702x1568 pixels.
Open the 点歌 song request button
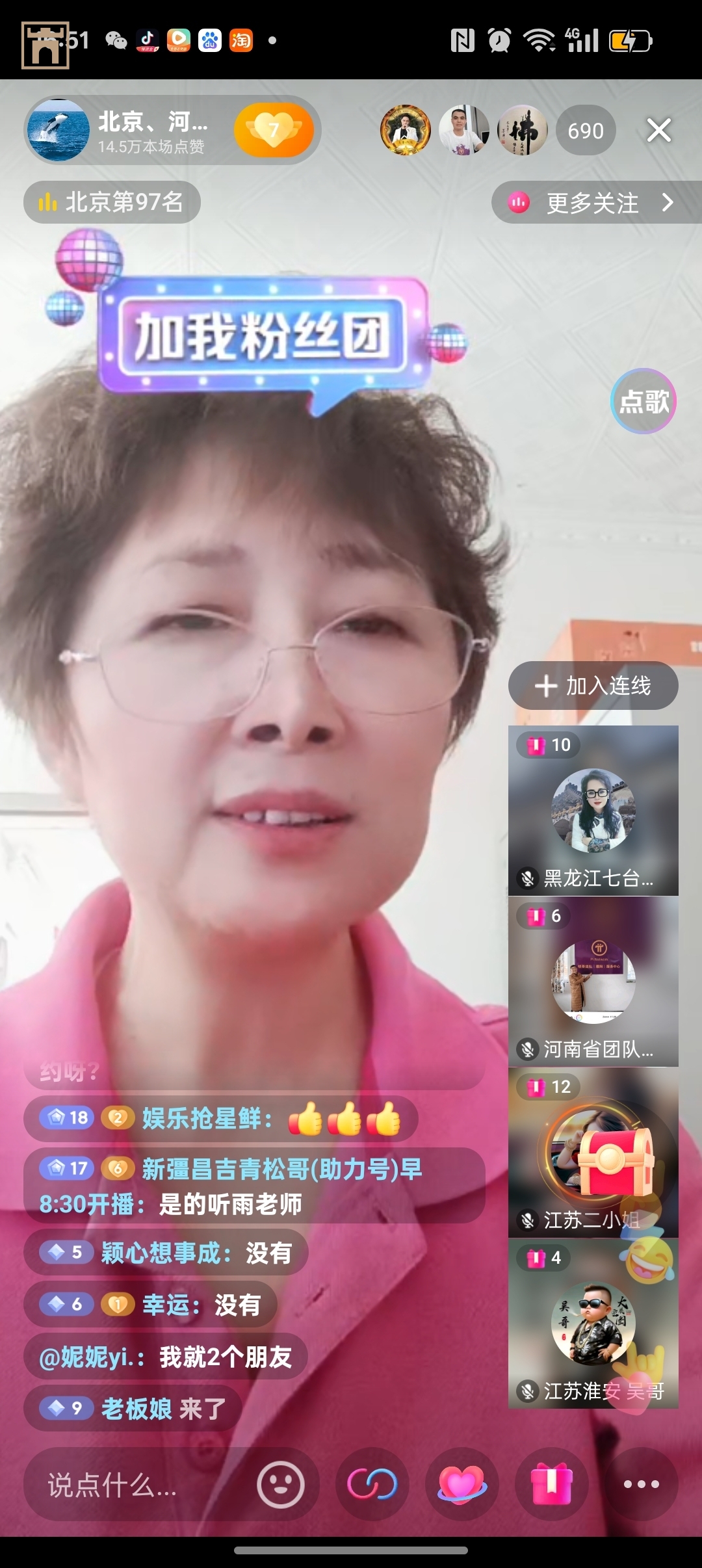coord(643,401)
